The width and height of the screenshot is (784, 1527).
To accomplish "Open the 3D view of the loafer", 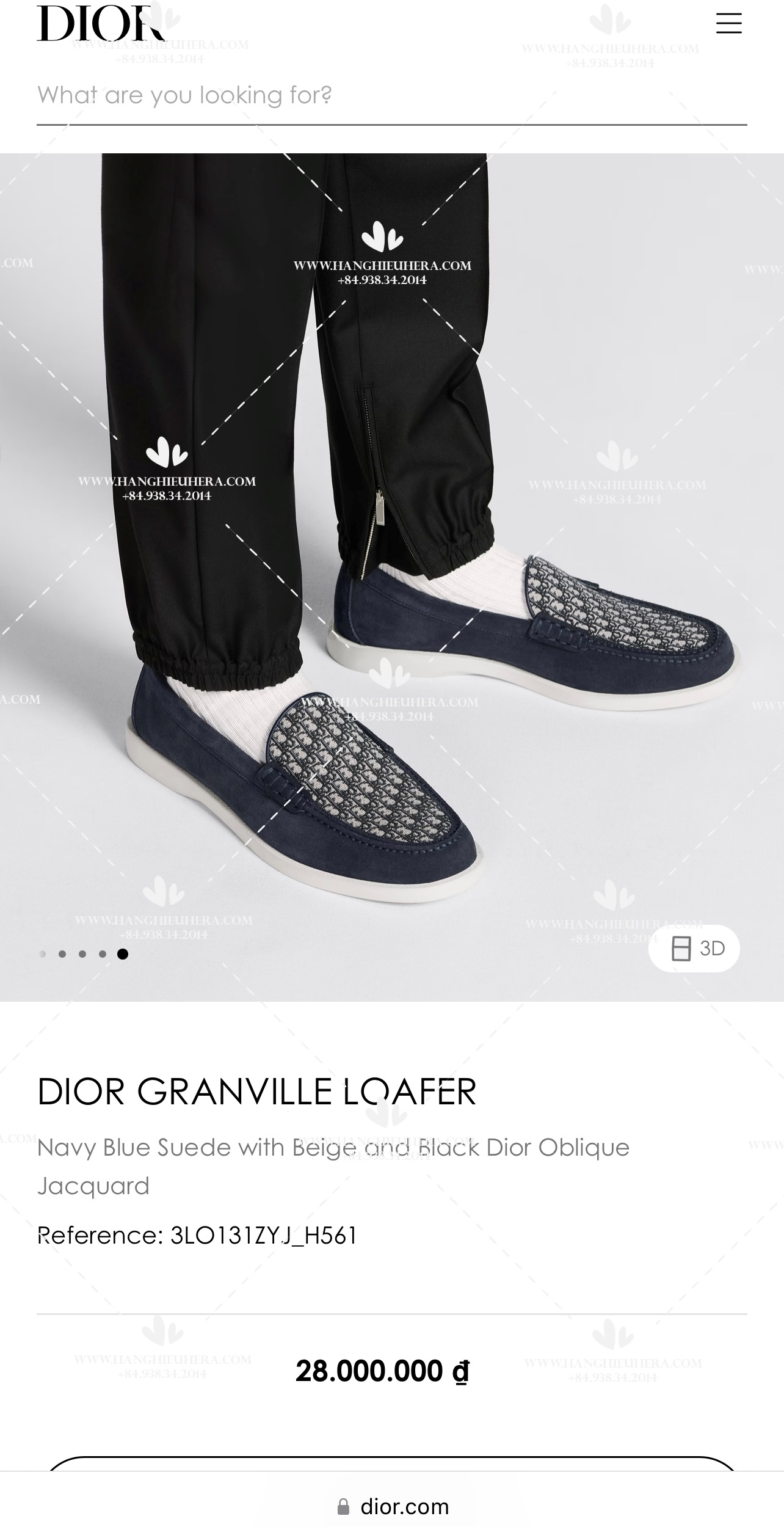I will [x=694, y=949].
